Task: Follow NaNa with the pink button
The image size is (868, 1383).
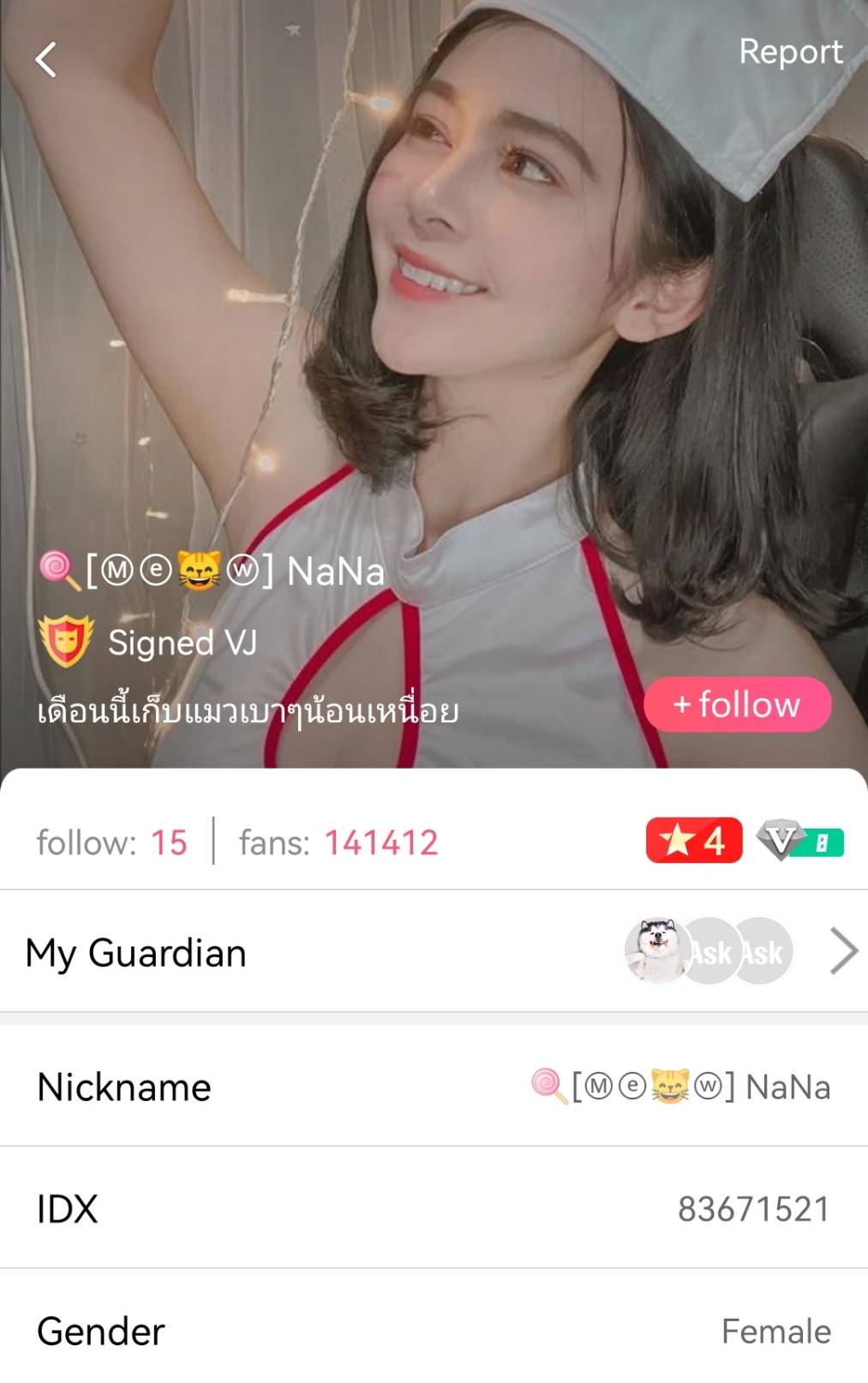Action: pos(737,704)
